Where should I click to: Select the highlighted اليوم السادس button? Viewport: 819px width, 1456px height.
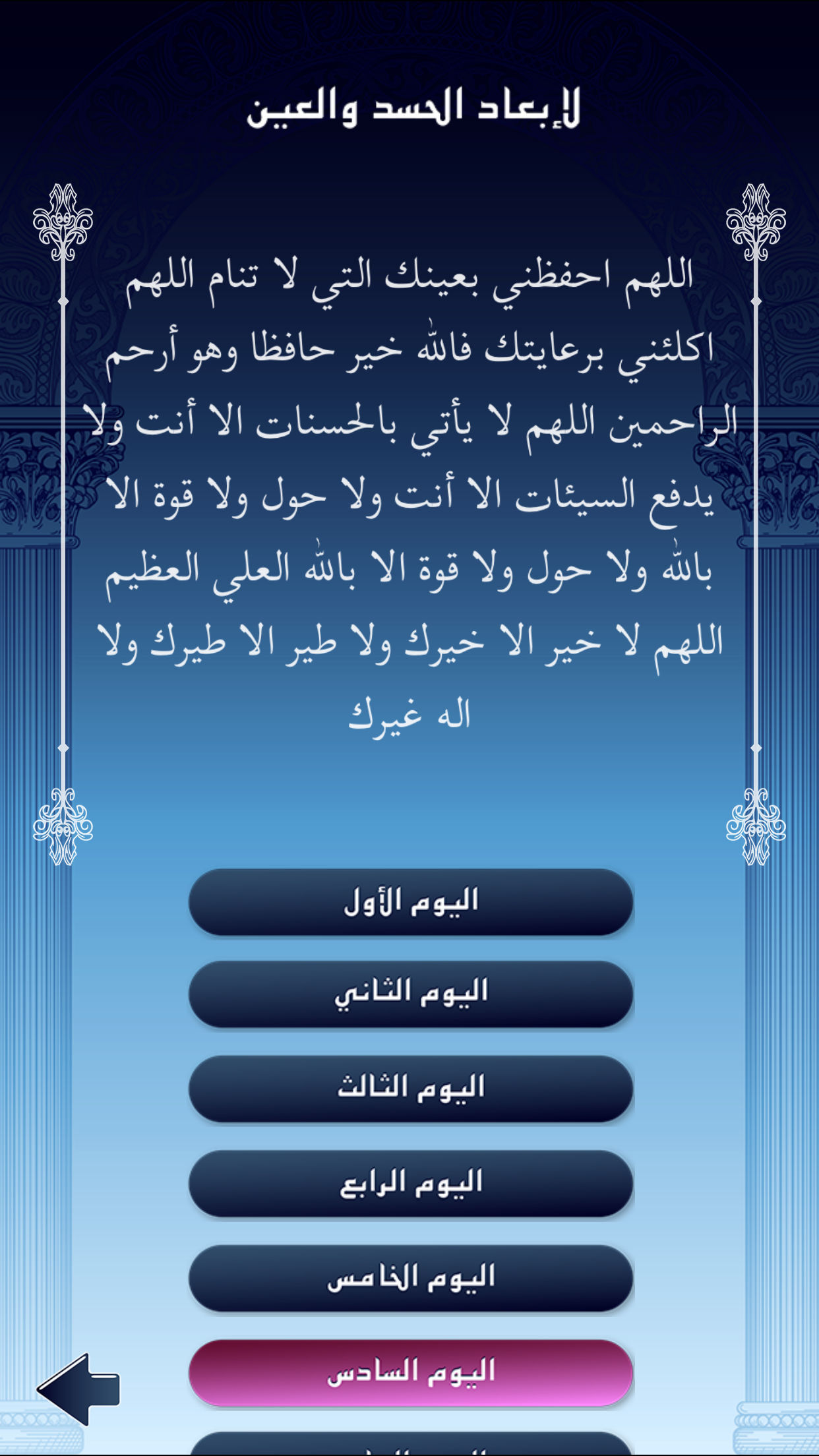[410, 1373]
